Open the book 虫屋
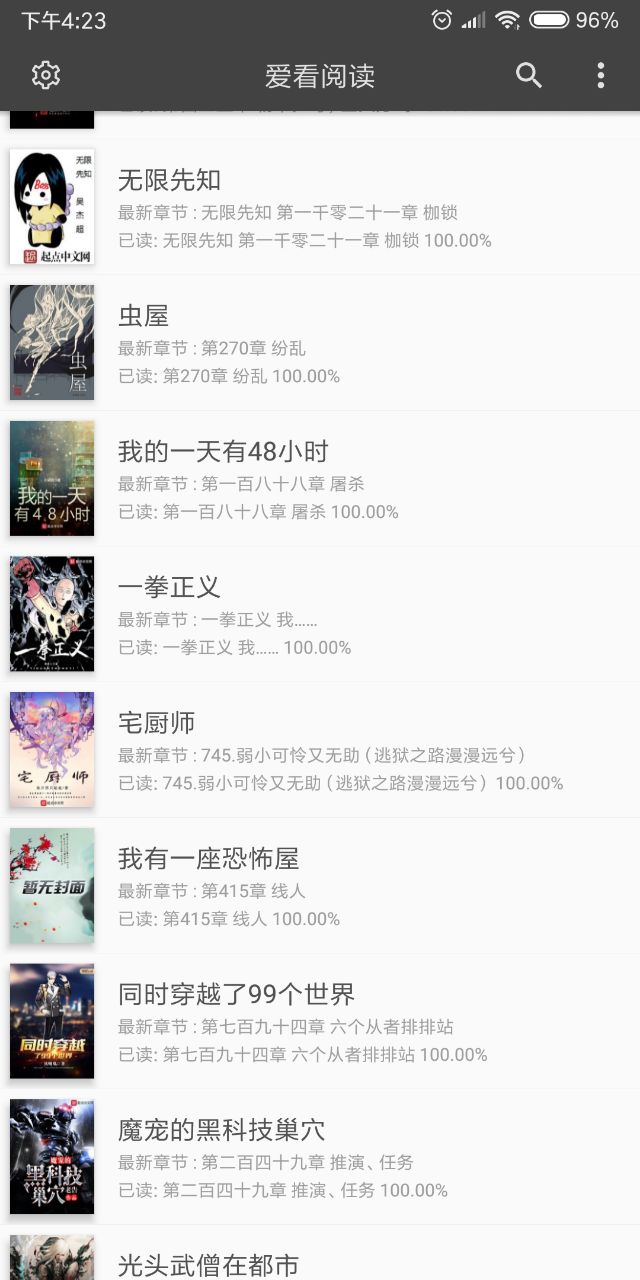 pyautogui.click(x=320, y=343)
